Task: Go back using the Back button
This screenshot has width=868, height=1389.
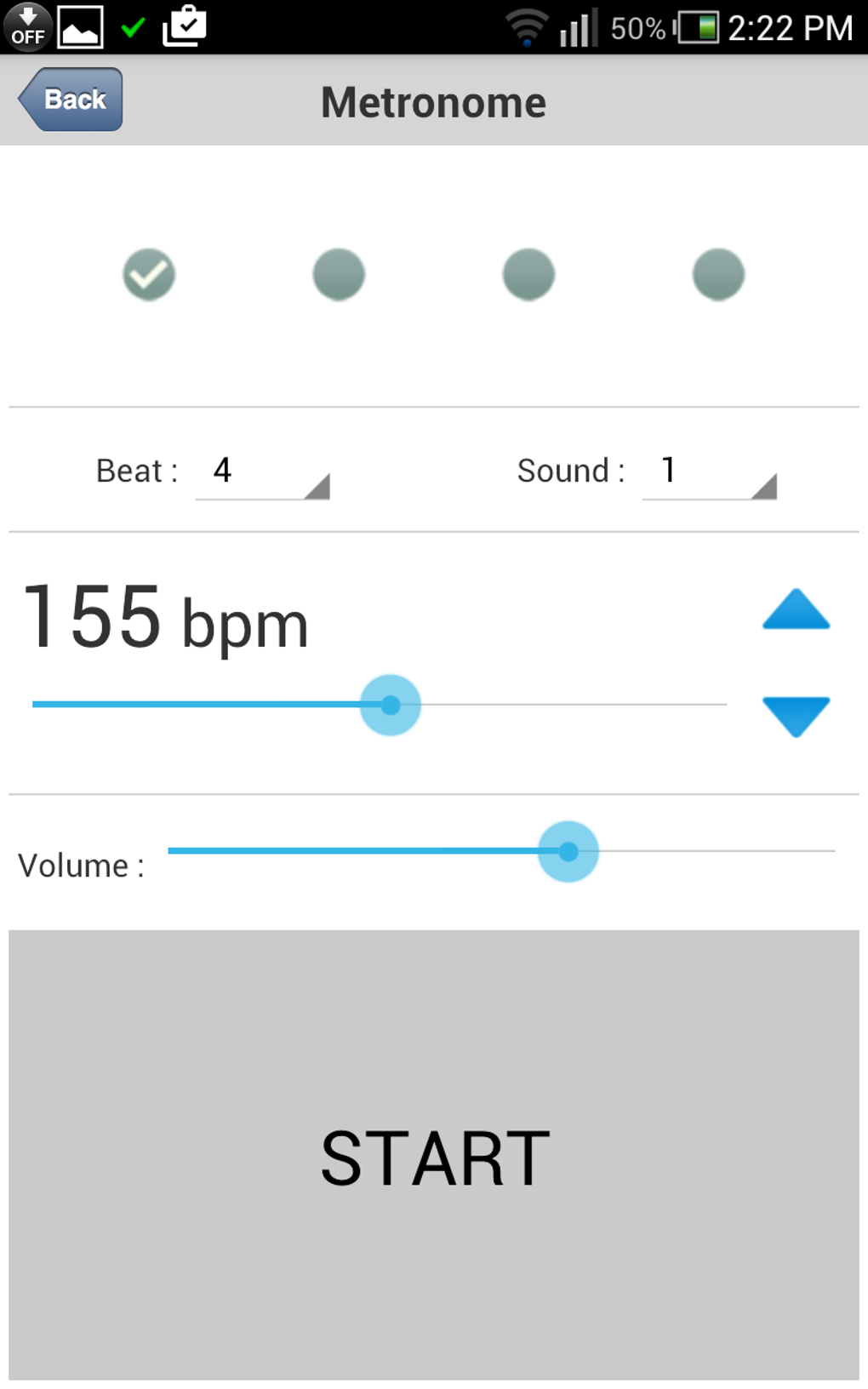Action: [x=71, y=100]
